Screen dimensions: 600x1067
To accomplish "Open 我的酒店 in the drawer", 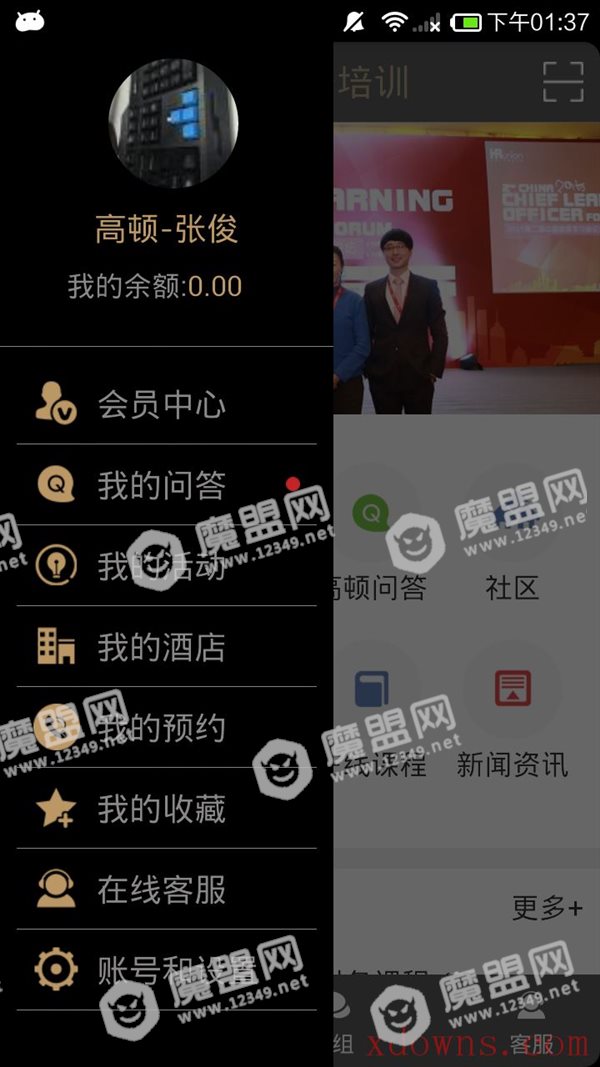I will [x=167, y=646].
